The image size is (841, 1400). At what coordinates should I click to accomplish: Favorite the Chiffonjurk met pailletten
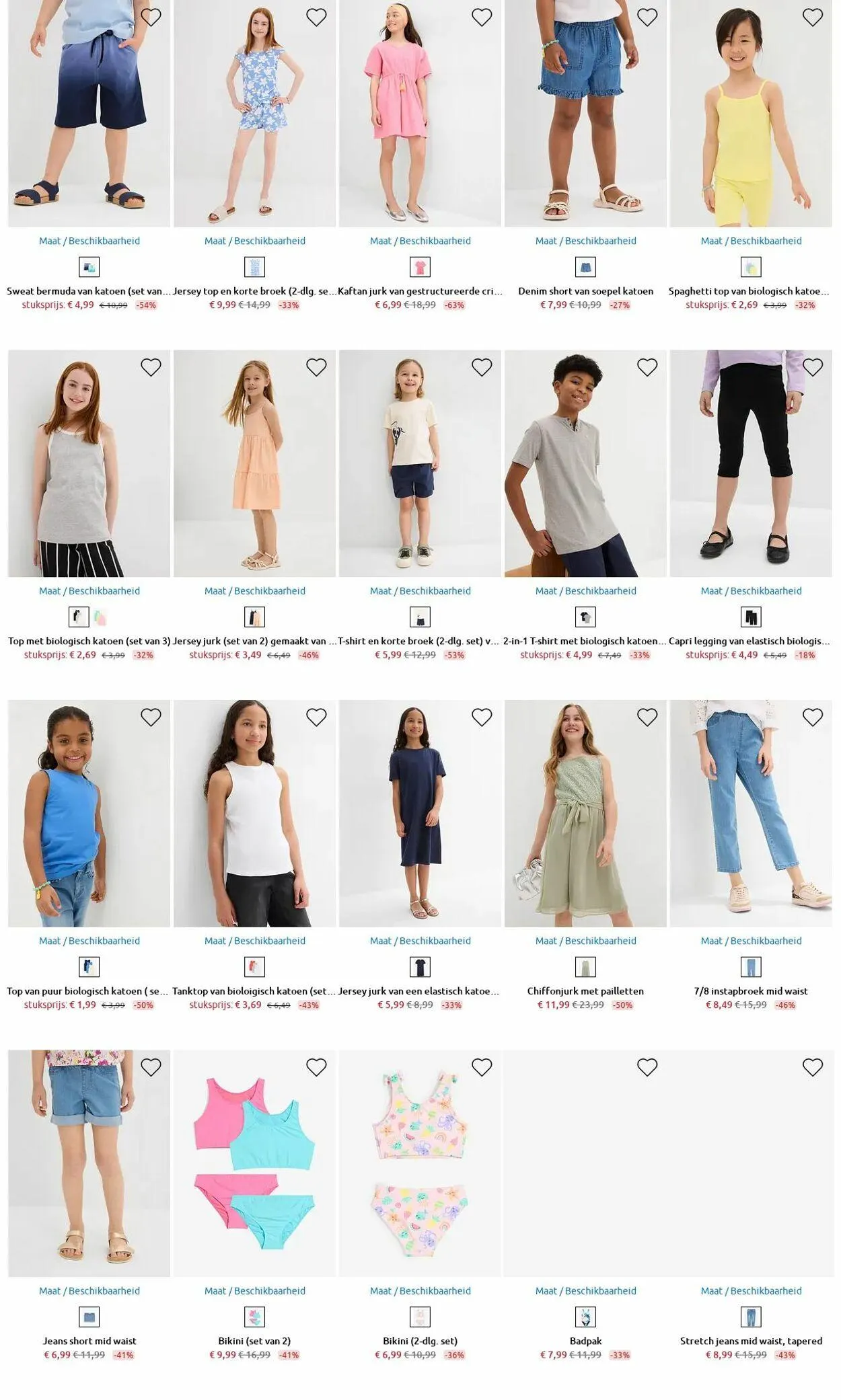pyautogui.click(x=647, y=717)
